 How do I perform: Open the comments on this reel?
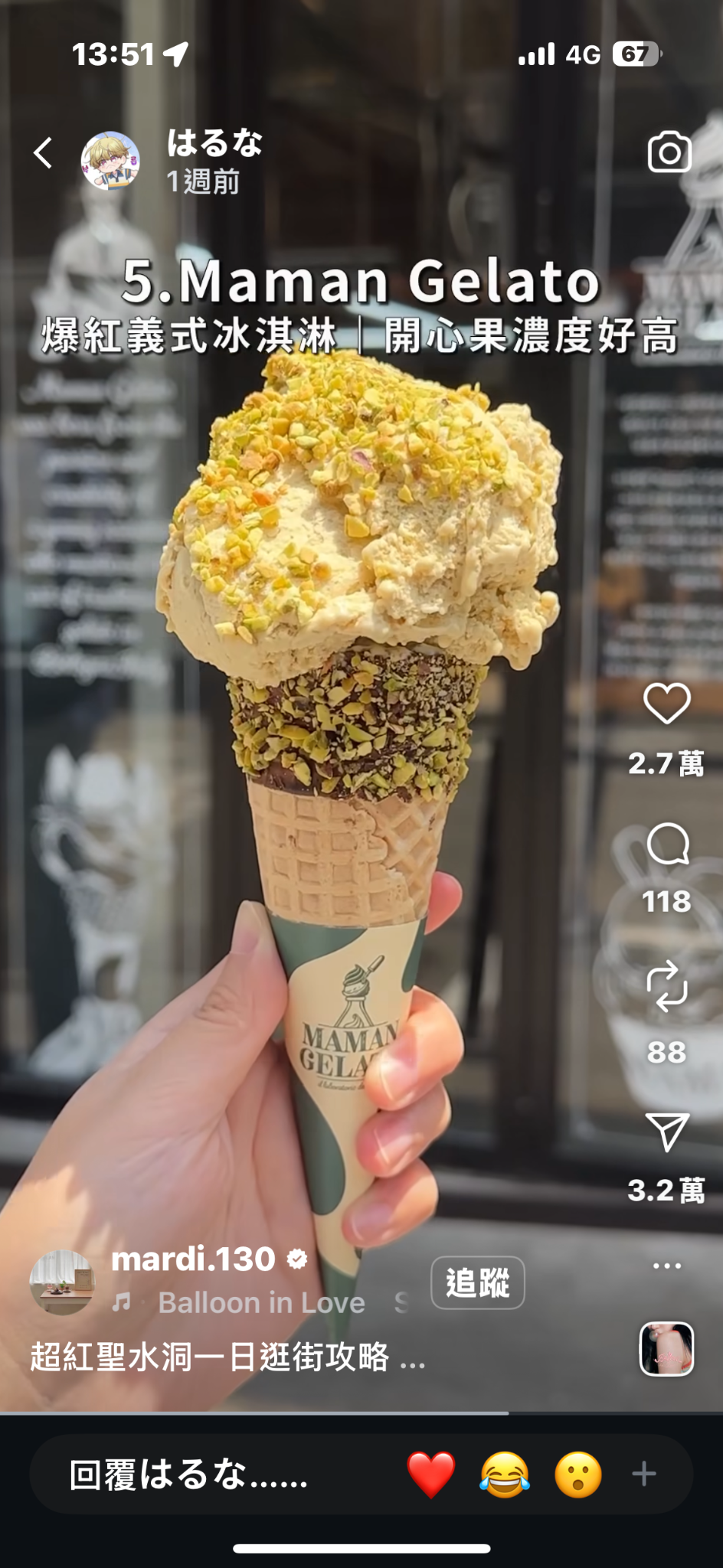(667, 844)
